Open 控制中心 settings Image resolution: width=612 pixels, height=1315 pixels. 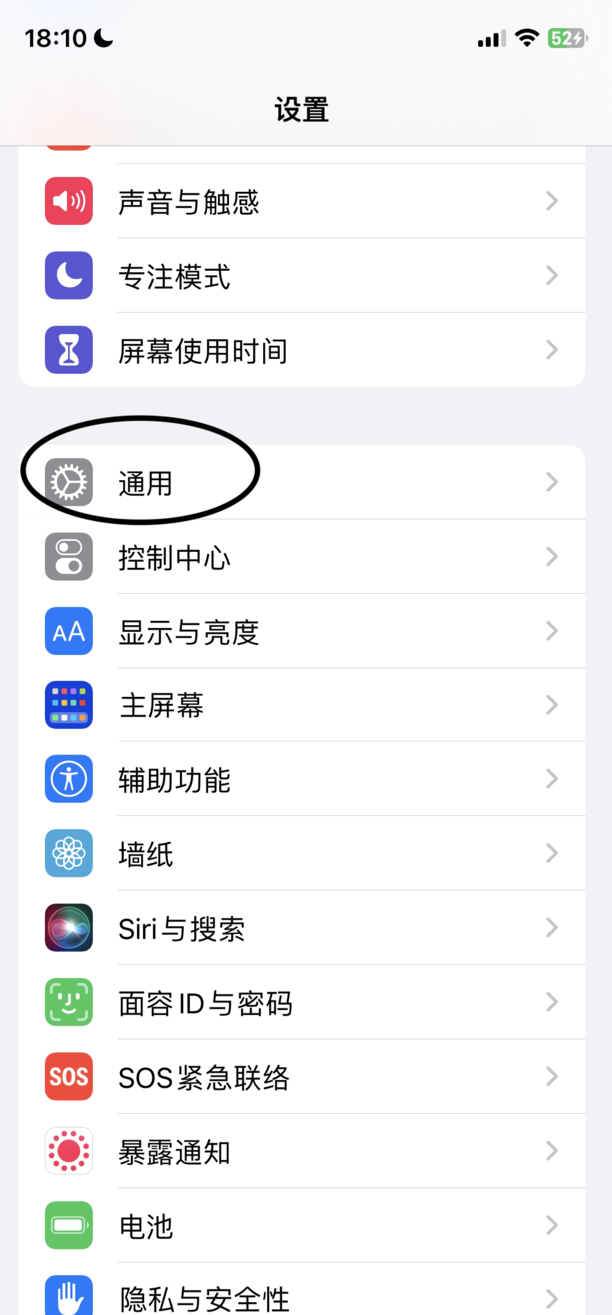tap(300, 557)
